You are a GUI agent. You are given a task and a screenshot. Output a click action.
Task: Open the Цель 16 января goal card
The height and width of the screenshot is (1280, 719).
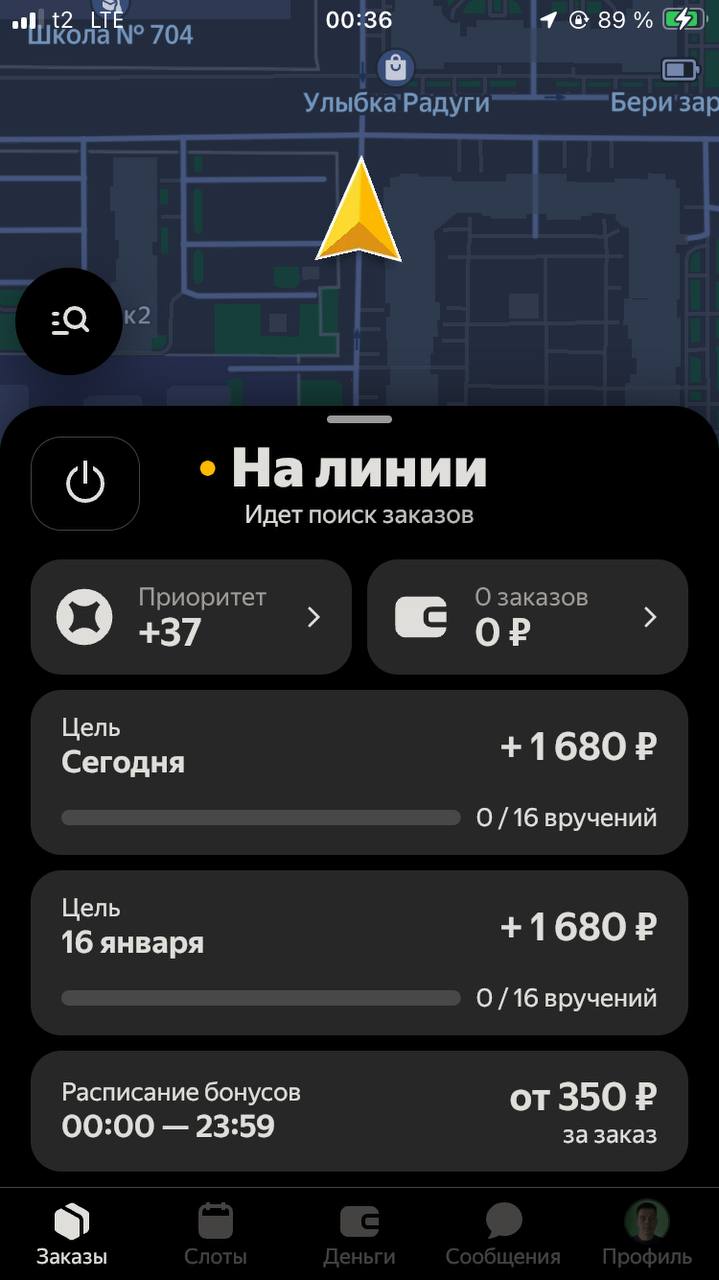(359, 952)
